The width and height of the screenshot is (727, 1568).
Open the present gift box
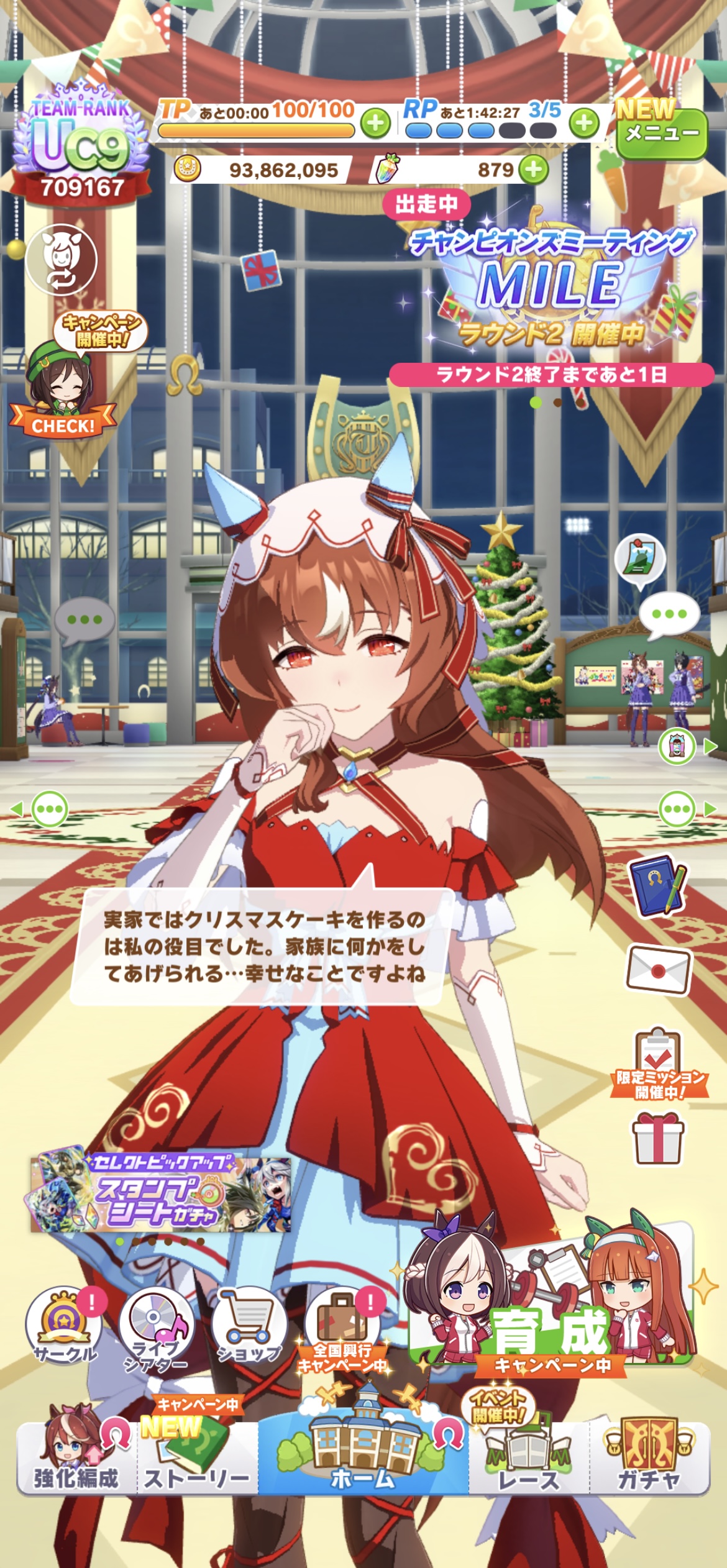click(658, 1138)
